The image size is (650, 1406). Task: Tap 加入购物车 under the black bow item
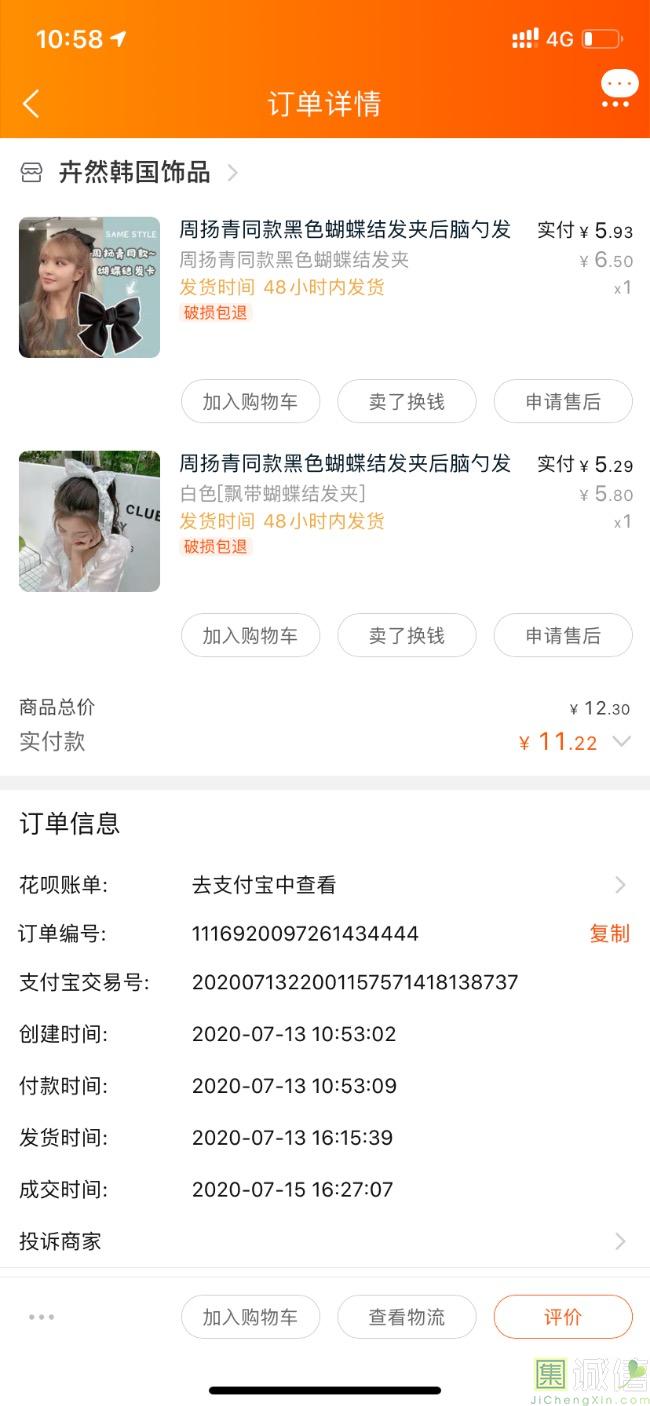click(x=250, y=402)
